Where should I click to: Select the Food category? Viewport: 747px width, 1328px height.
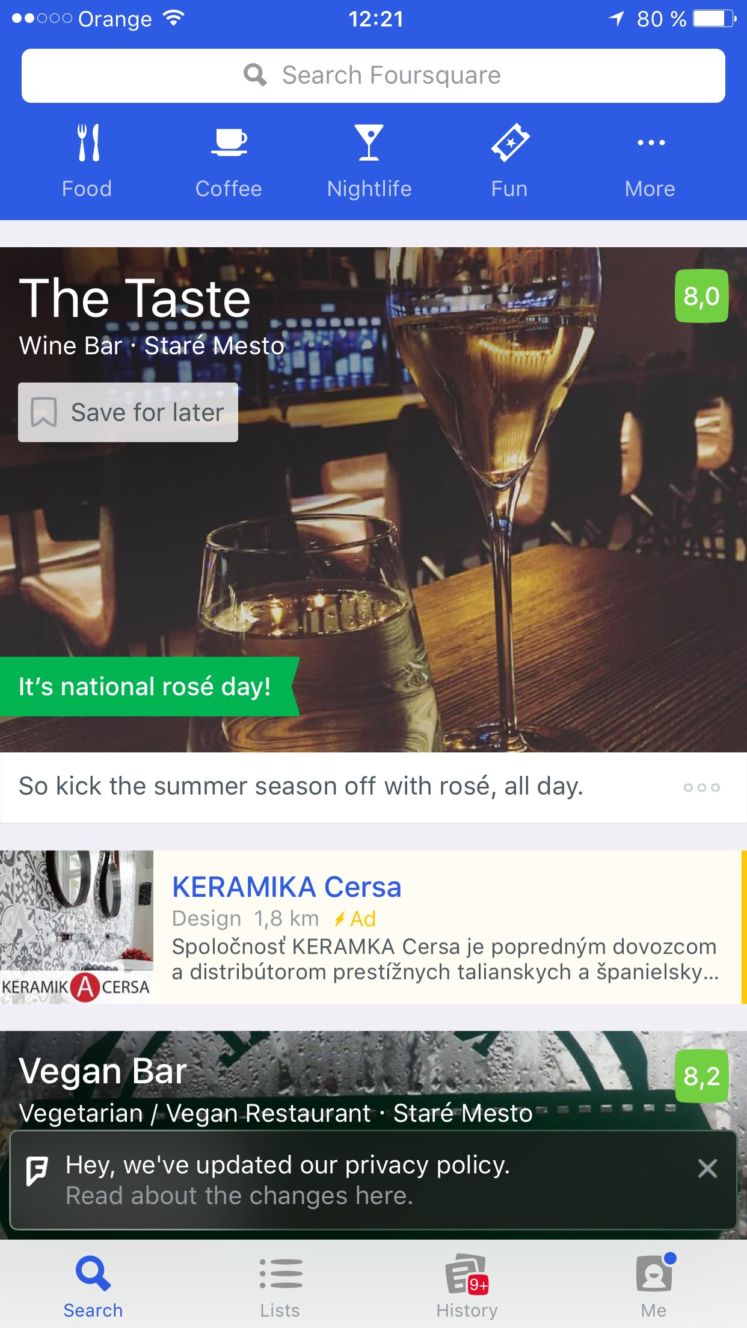click(87, 162)
